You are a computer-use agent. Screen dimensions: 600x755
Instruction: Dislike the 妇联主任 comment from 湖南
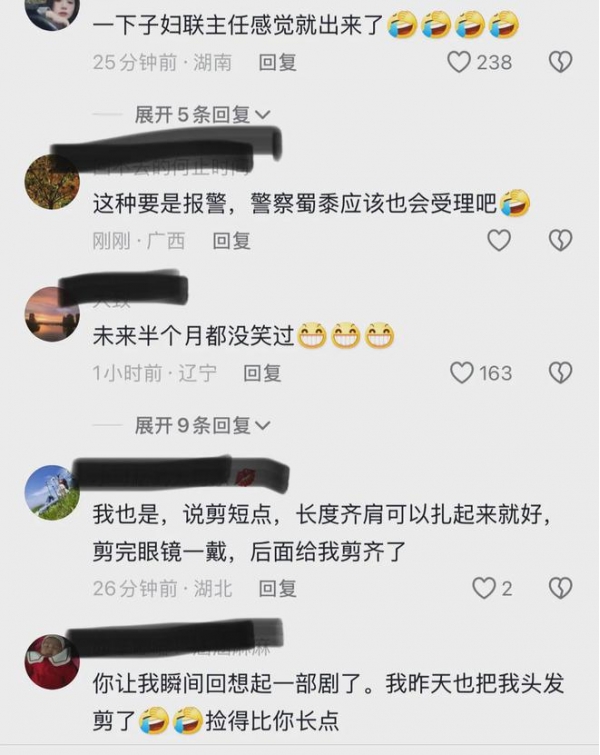pos(561,62)
